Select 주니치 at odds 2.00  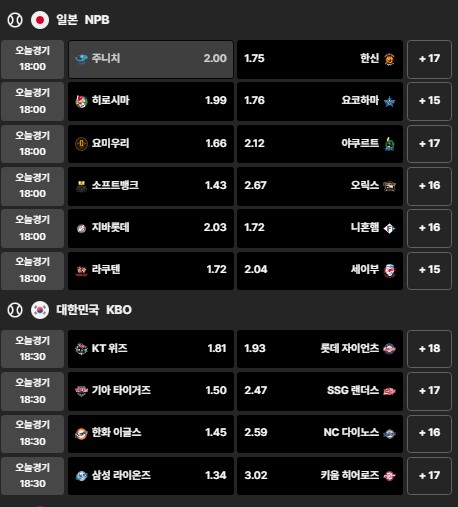tap(151, 59)
